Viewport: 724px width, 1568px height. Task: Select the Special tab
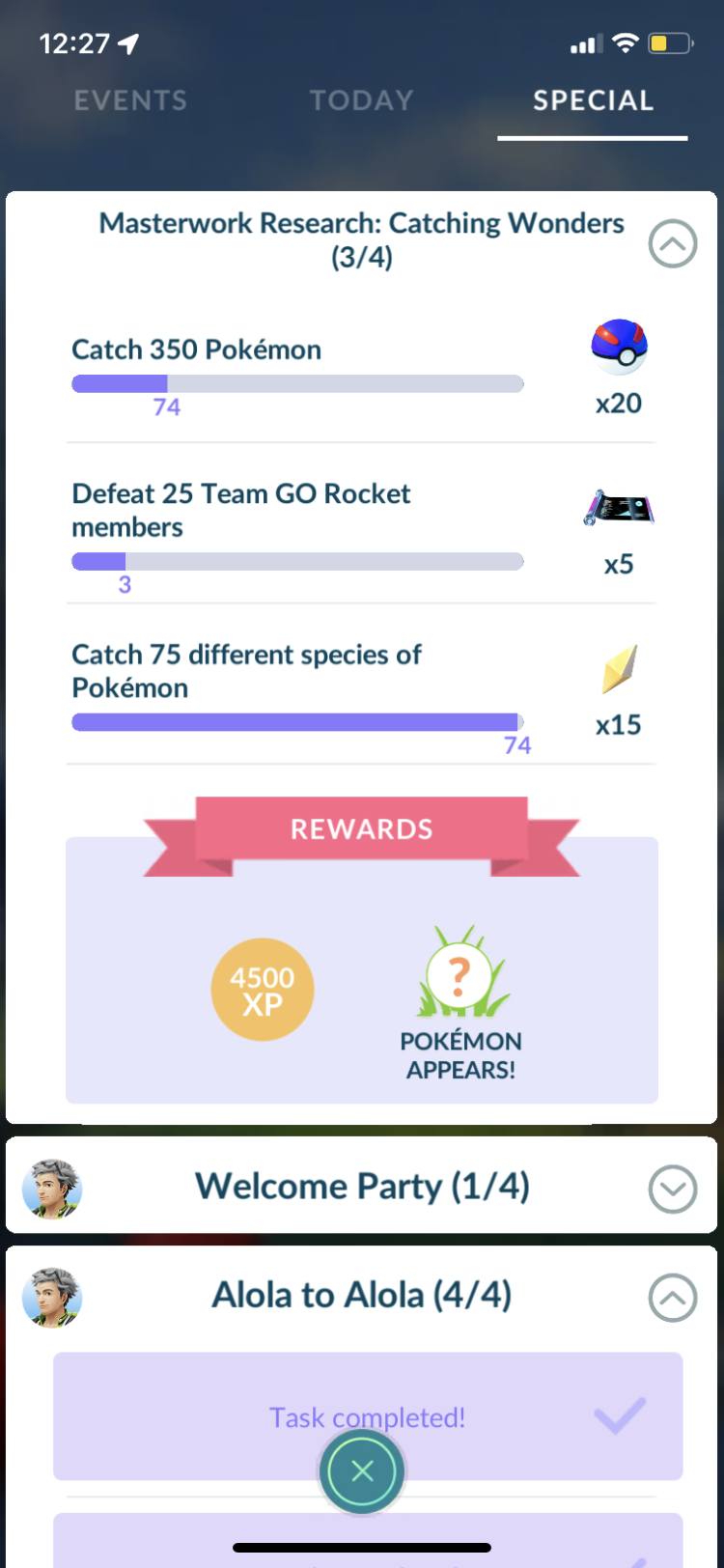593,100
